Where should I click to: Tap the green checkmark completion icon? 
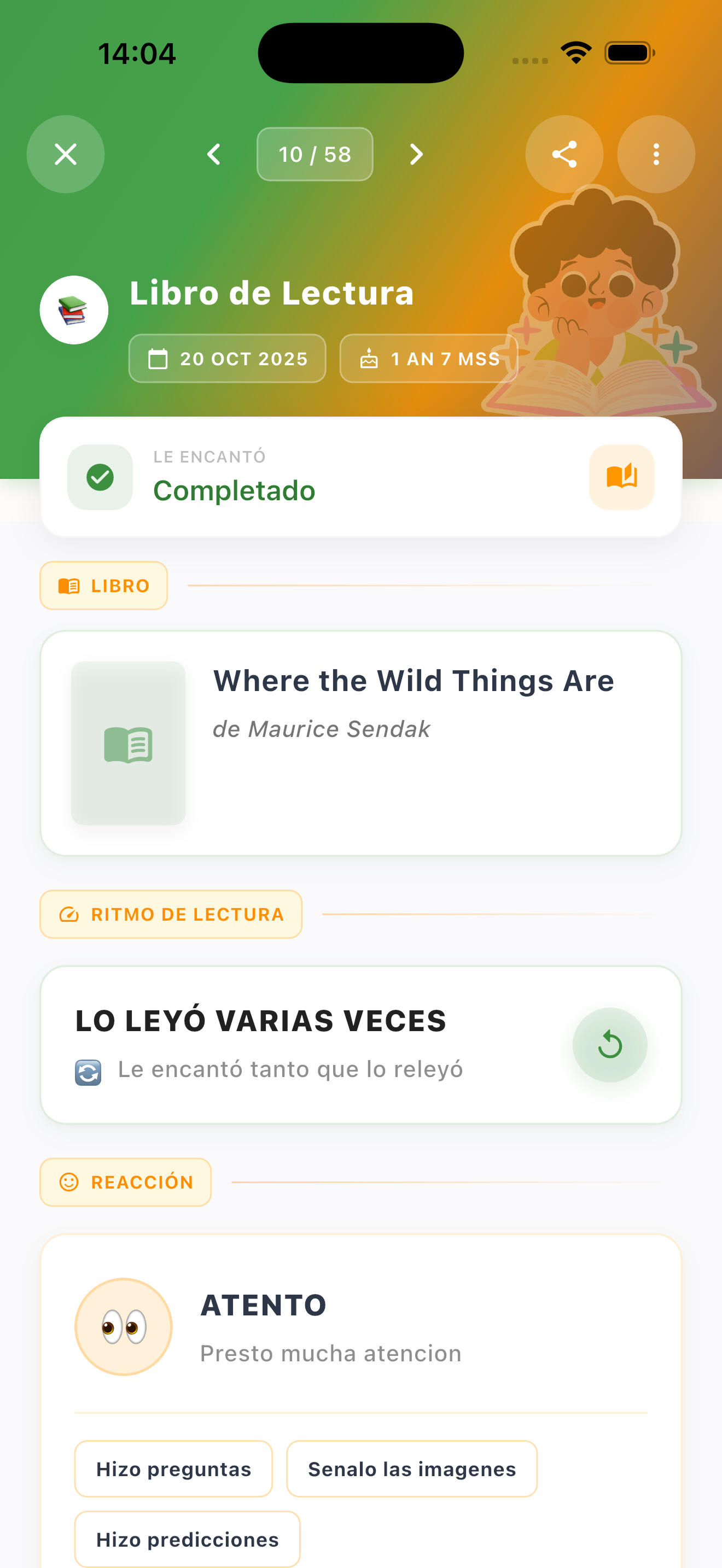point(100,477)
